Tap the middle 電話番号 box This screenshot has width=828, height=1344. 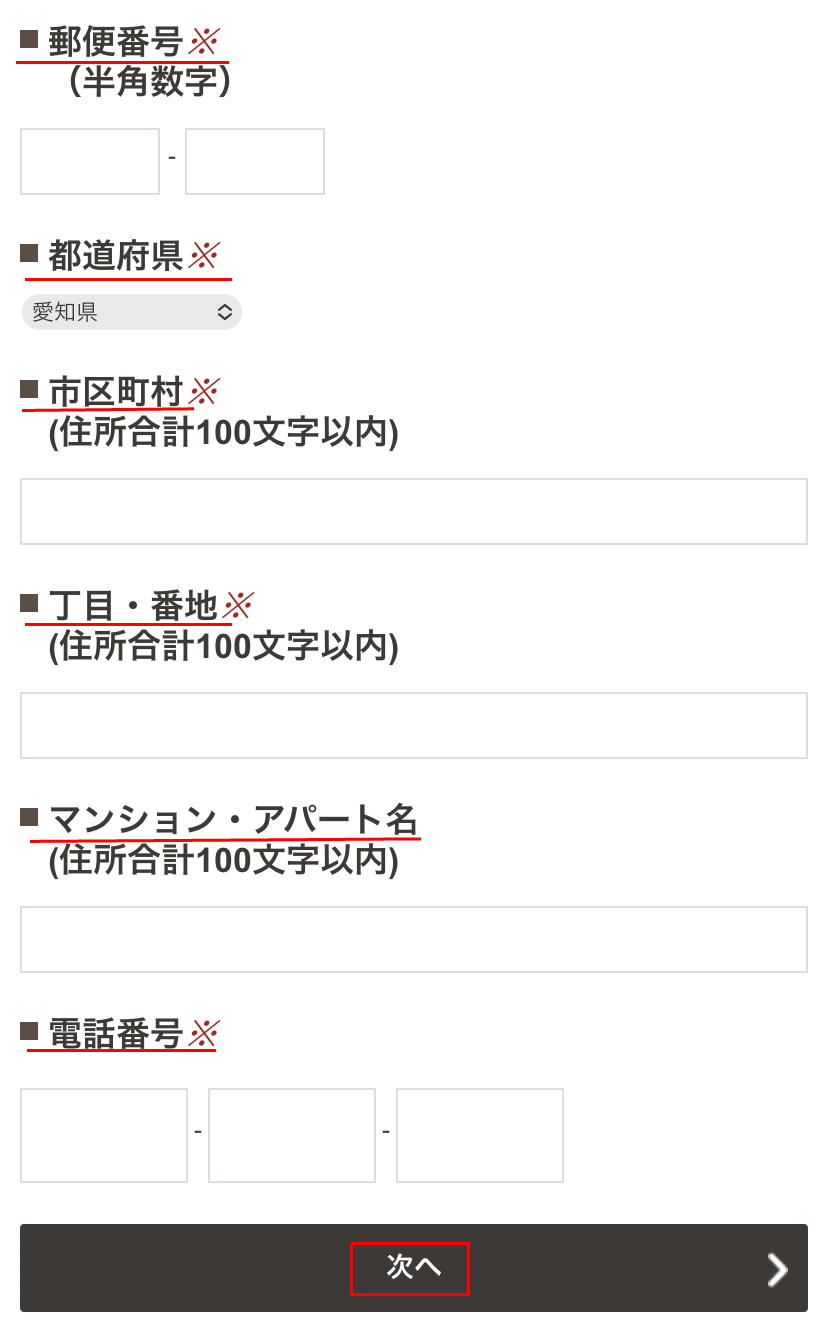292,1135
